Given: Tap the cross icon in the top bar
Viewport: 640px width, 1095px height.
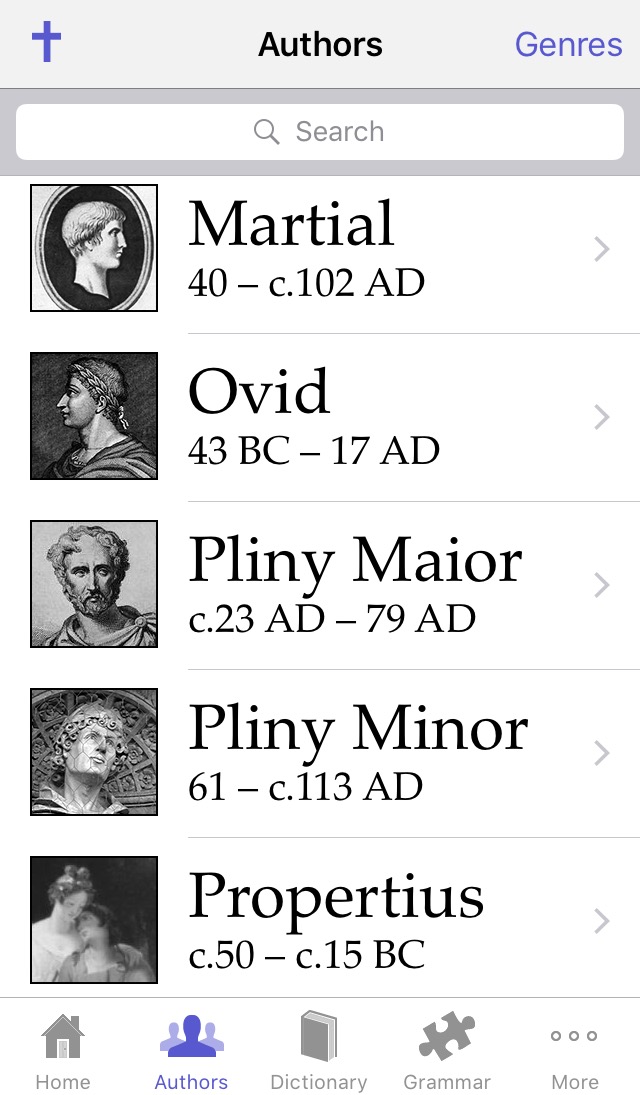Looking at the screenshot, I should (46, 44).
